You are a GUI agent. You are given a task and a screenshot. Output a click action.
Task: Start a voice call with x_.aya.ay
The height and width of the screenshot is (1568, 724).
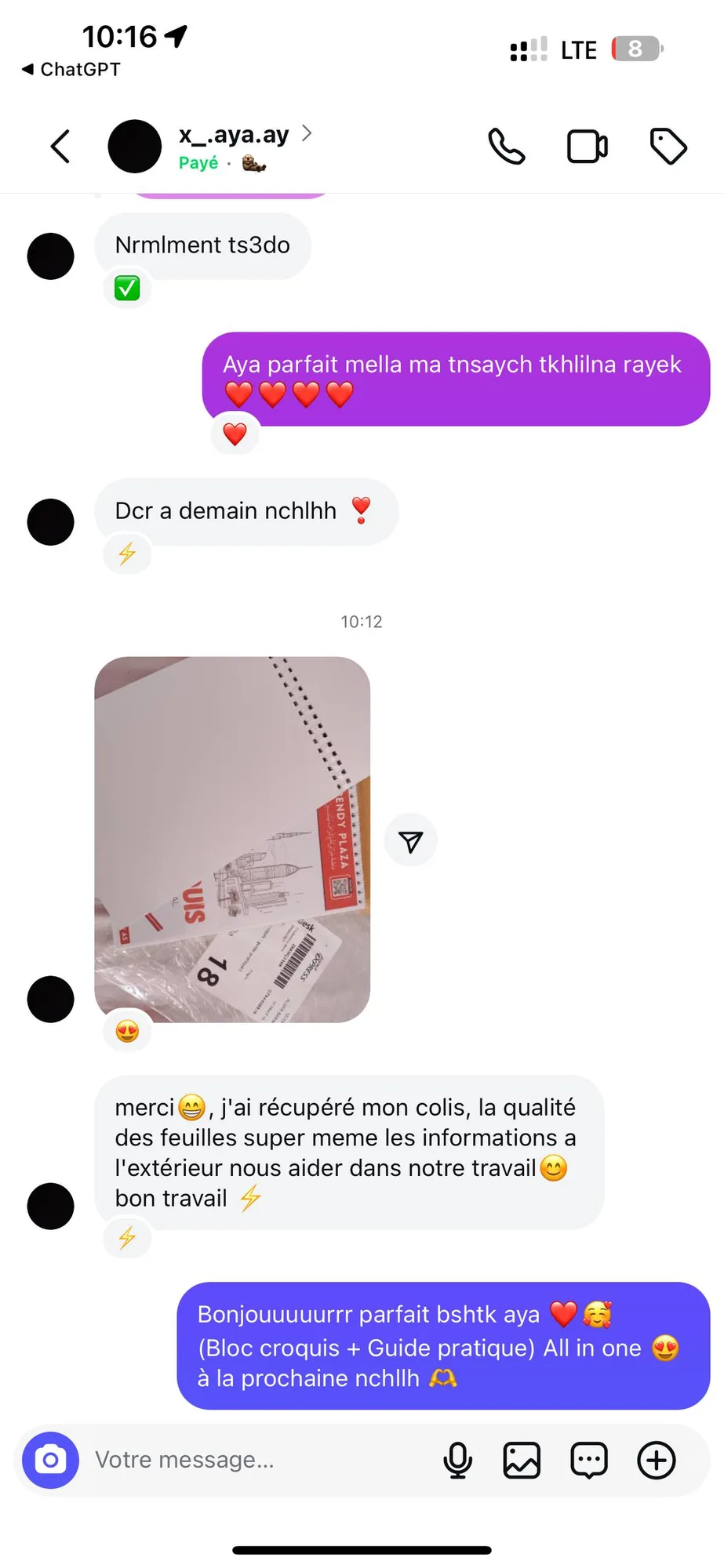tap(507, 147)
